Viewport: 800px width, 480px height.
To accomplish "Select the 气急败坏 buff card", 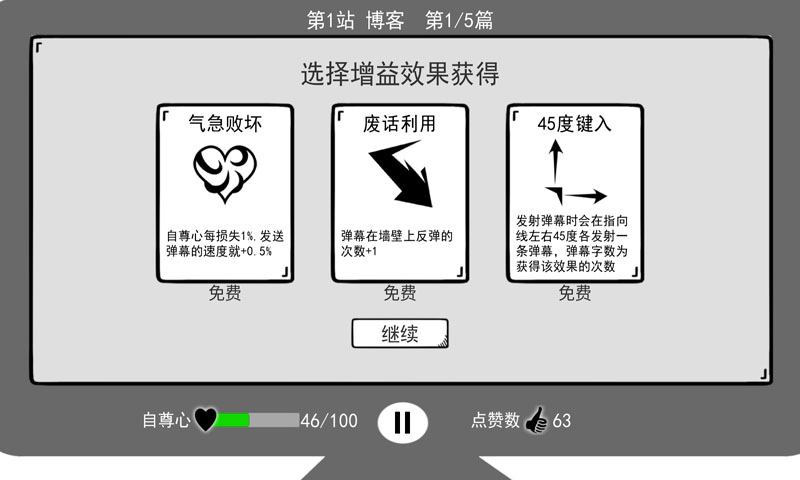I will (225, 193).
